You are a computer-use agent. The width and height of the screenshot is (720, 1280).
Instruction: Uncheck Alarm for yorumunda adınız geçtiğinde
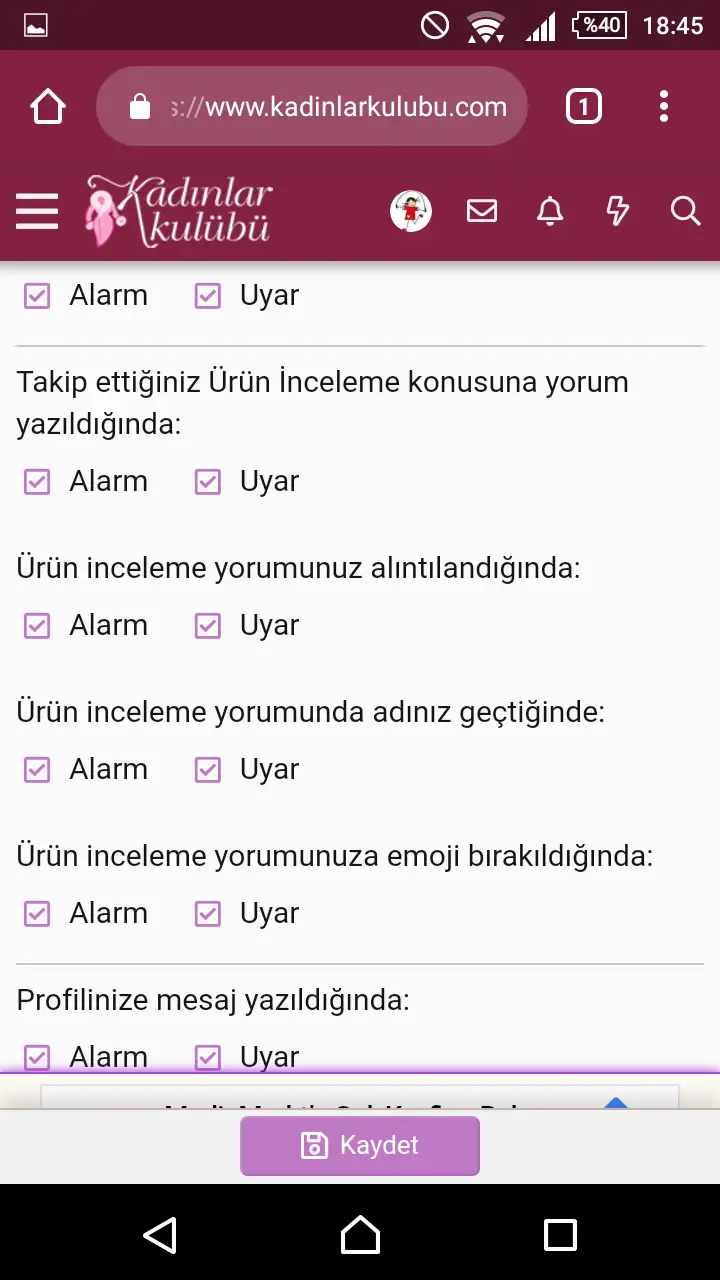[x=37, y=770]
